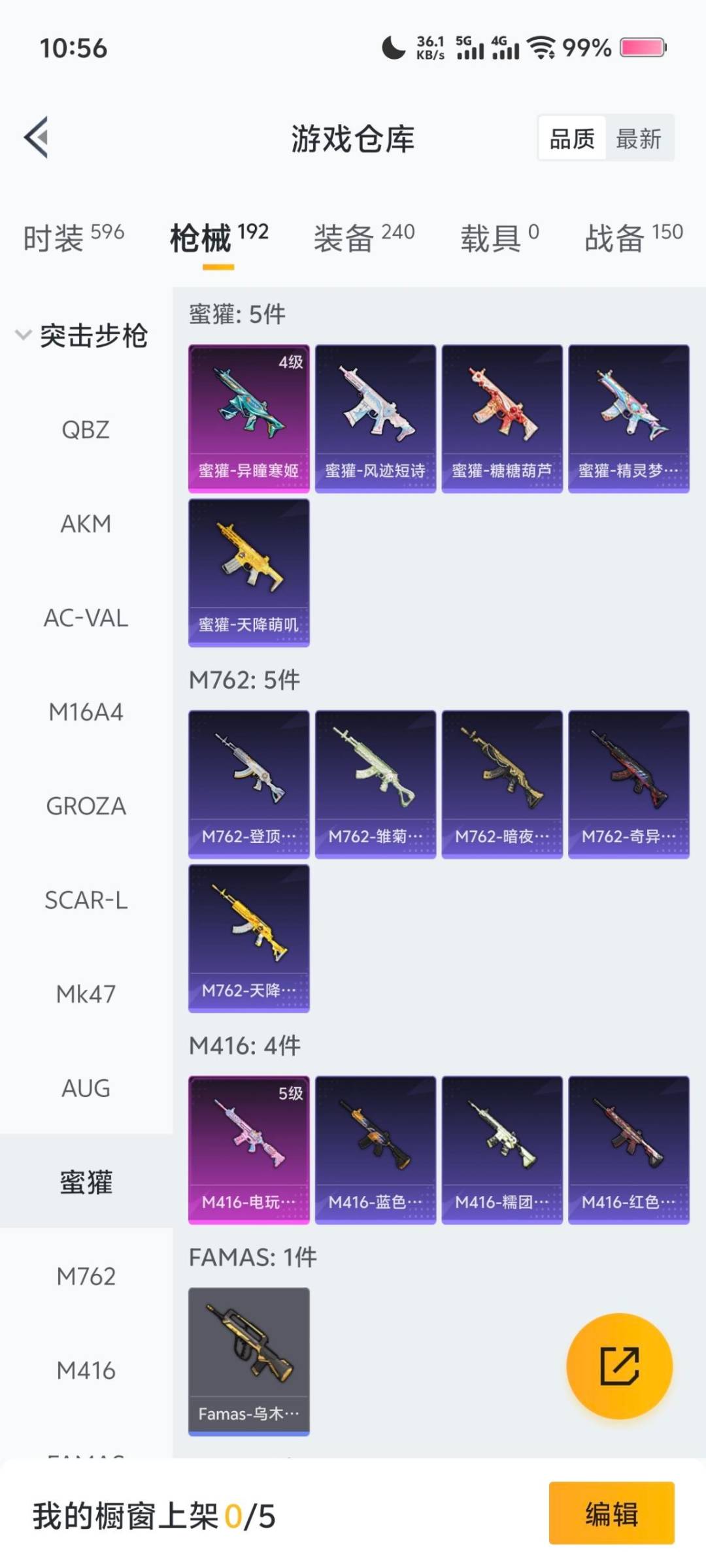706x1568 pixels.
Task: Select the 品质 sort option
Action: point(572,139)
